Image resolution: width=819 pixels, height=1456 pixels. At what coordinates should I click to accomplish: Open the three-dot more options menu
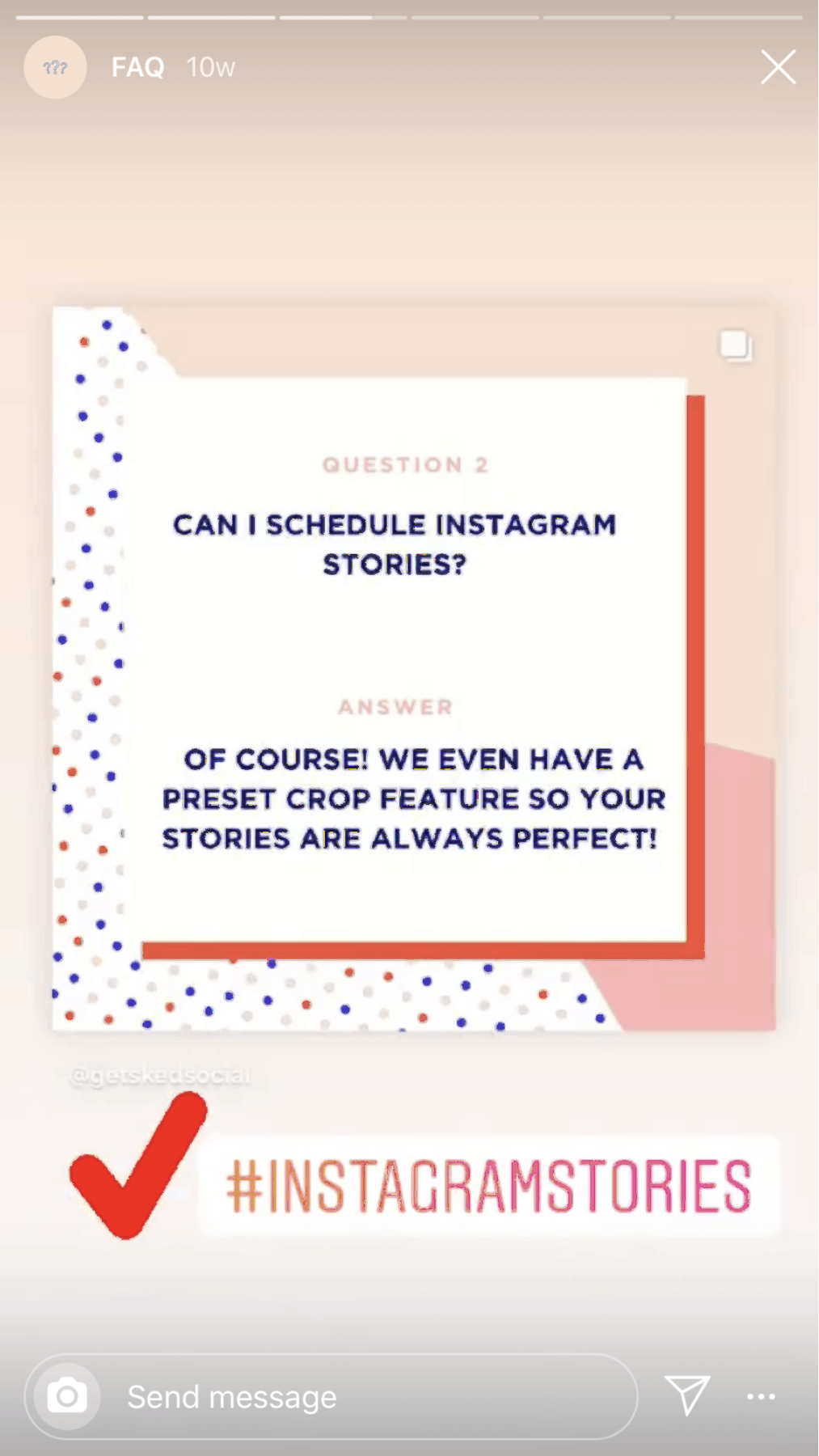[x=761, y=1397]
